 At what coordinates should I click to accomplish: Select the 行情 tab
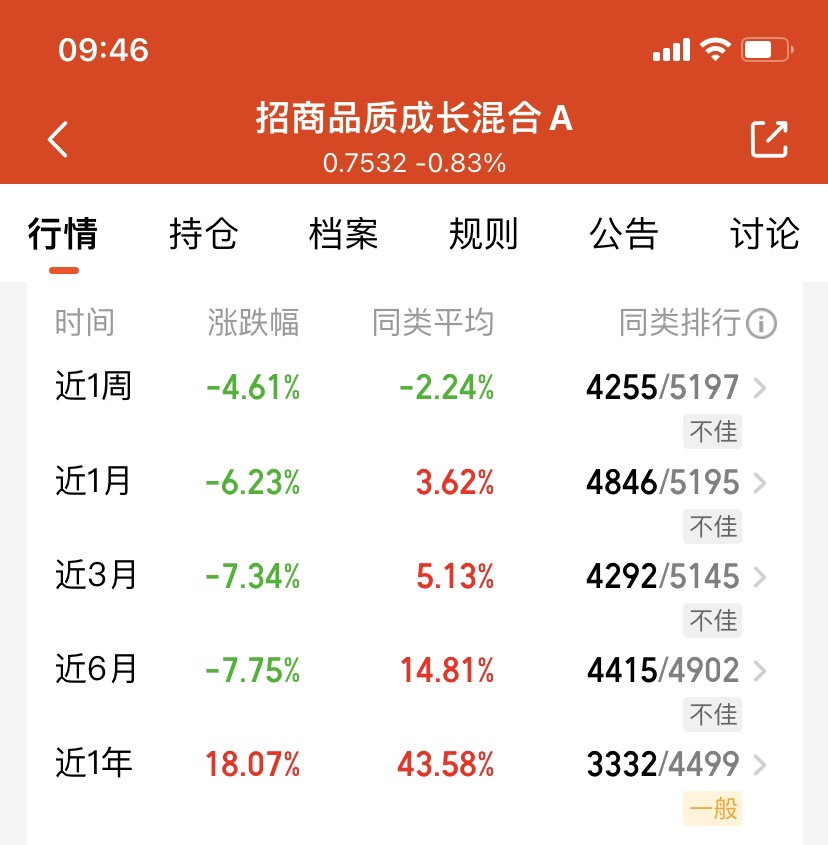pos(63,234)
